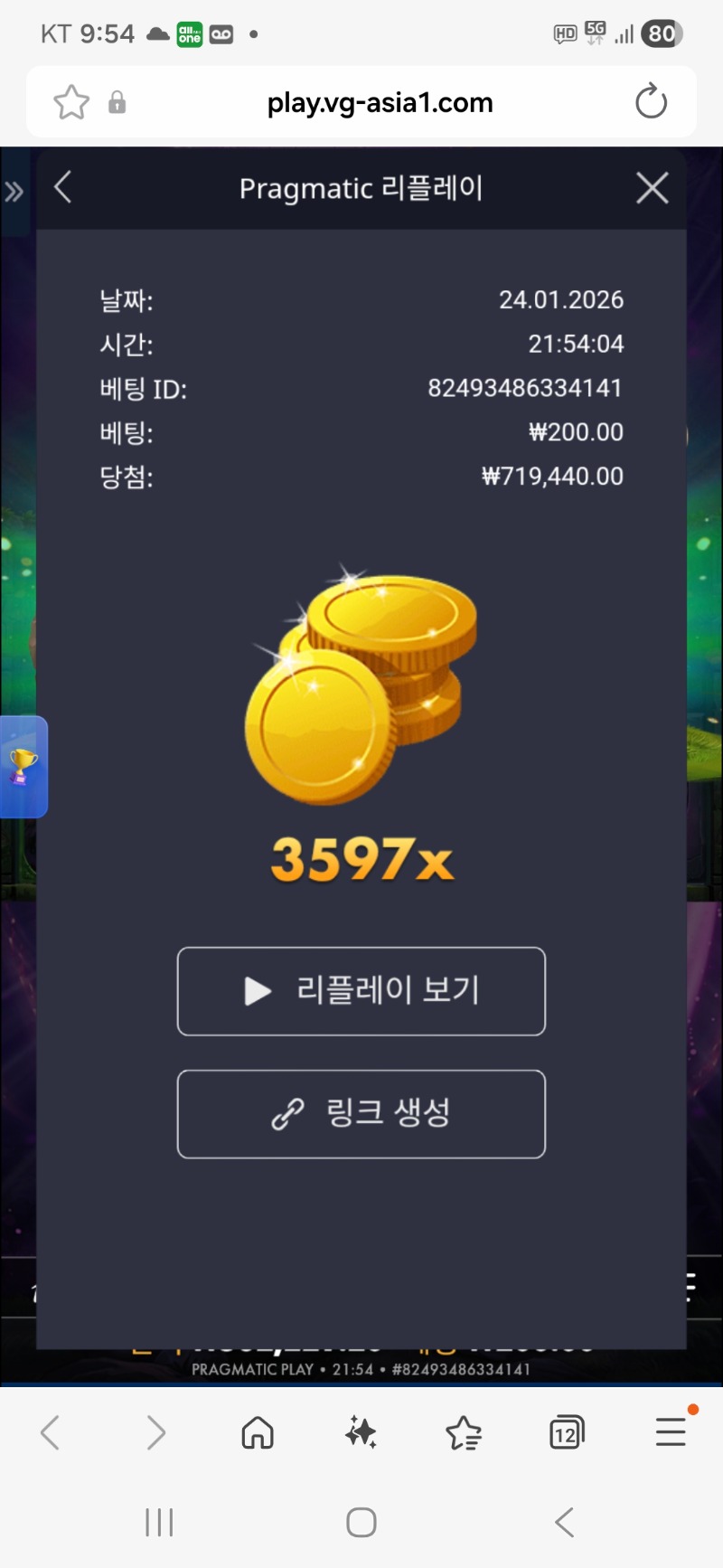This screenshot has width=723, height=1568.
Task: Open the trophy side widget
Action: click(x=23, y=767)
